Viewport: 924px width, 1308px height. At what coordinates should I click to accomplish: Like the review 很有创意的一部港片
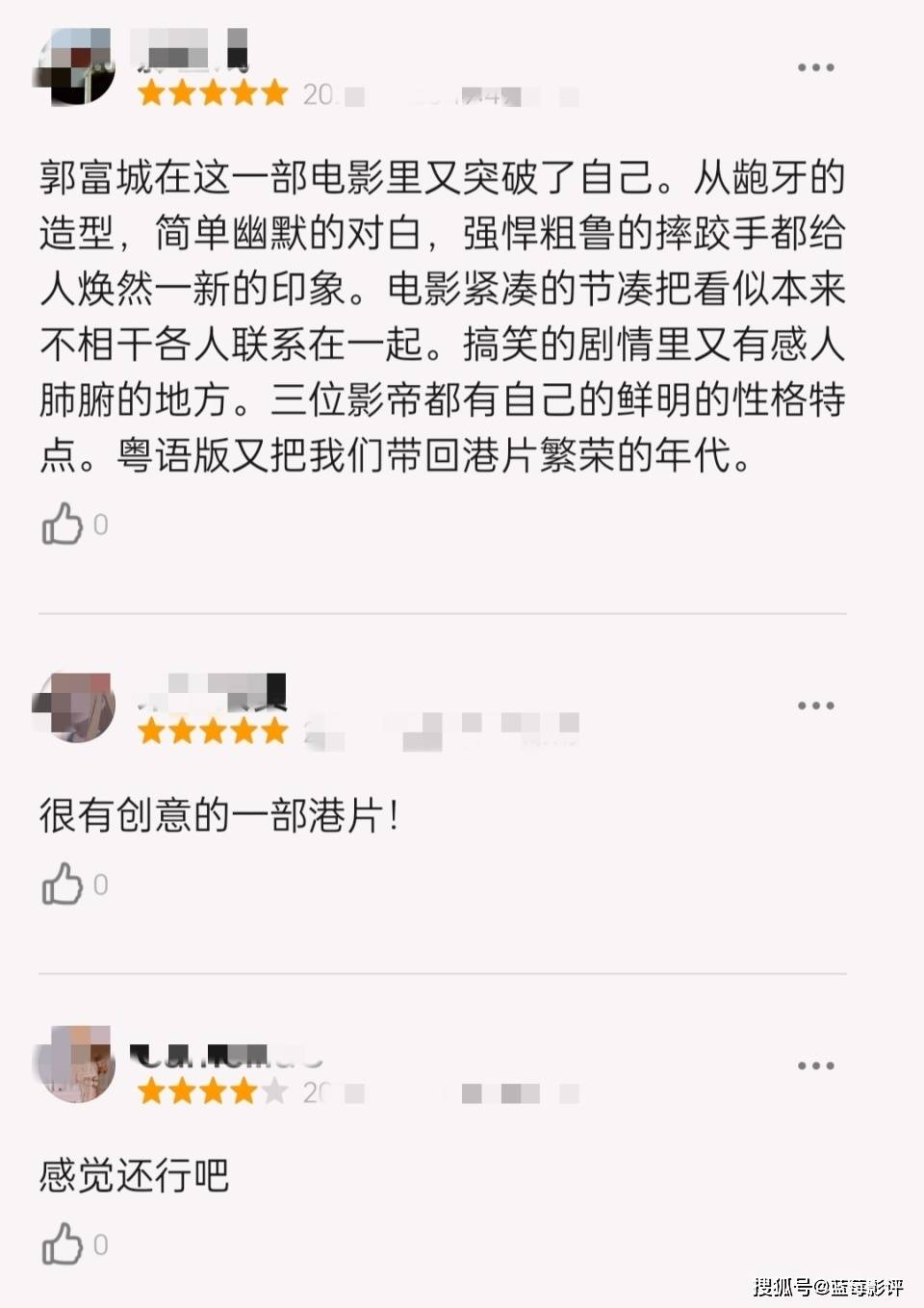(x=64, y=884)
